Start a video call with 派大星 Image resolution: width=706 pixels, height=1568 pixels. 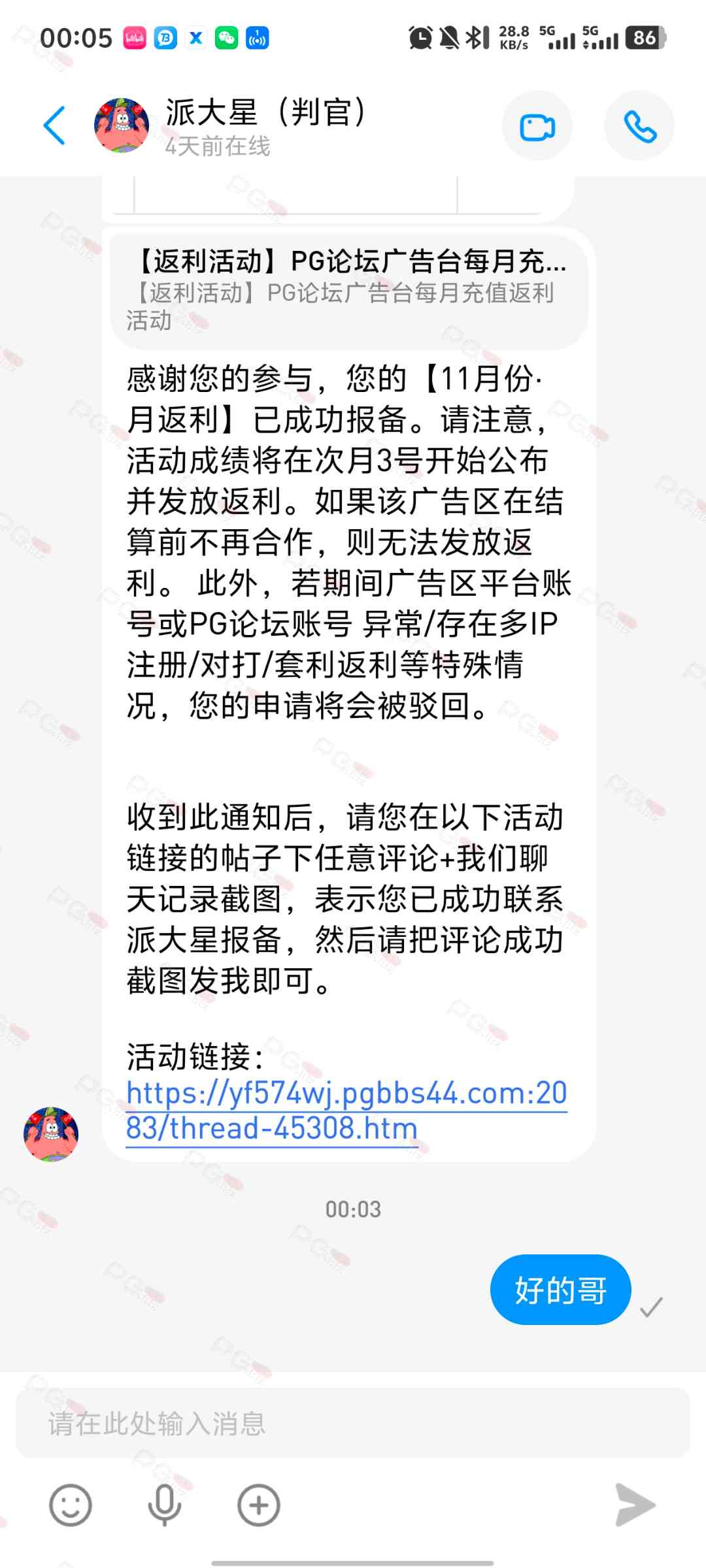[x=537, y=127]
